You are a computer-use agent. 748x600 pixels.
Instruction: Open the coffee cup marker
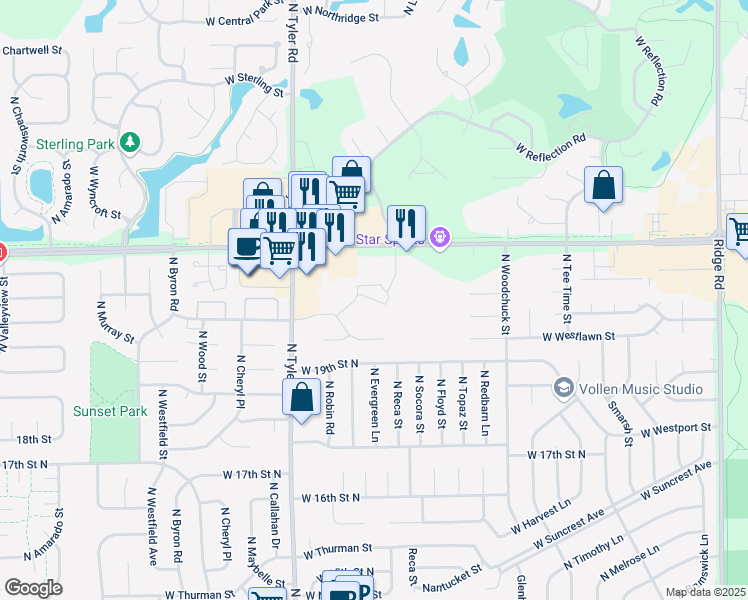[246, 246]
